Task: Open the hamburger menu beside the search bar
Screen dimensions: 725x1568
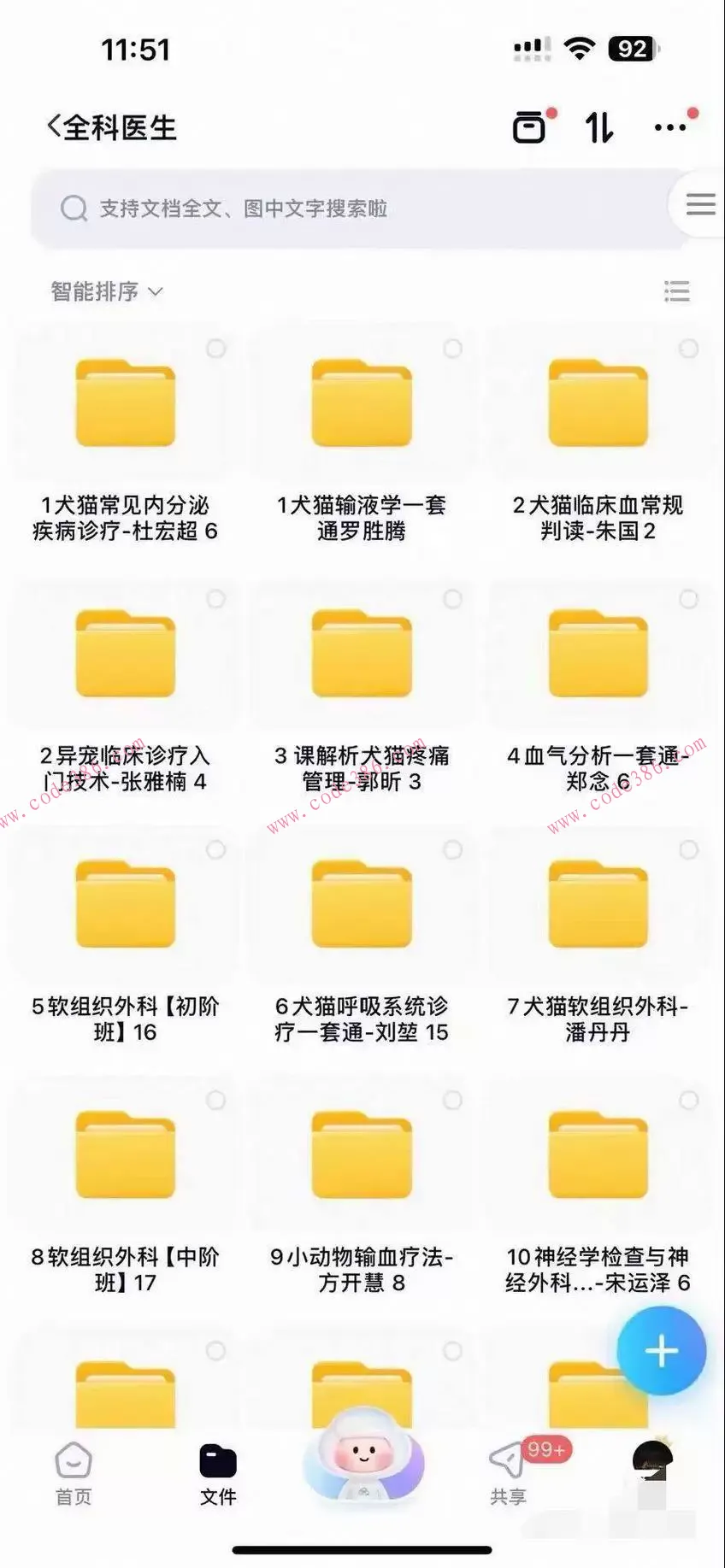Action: click(699, 204)
